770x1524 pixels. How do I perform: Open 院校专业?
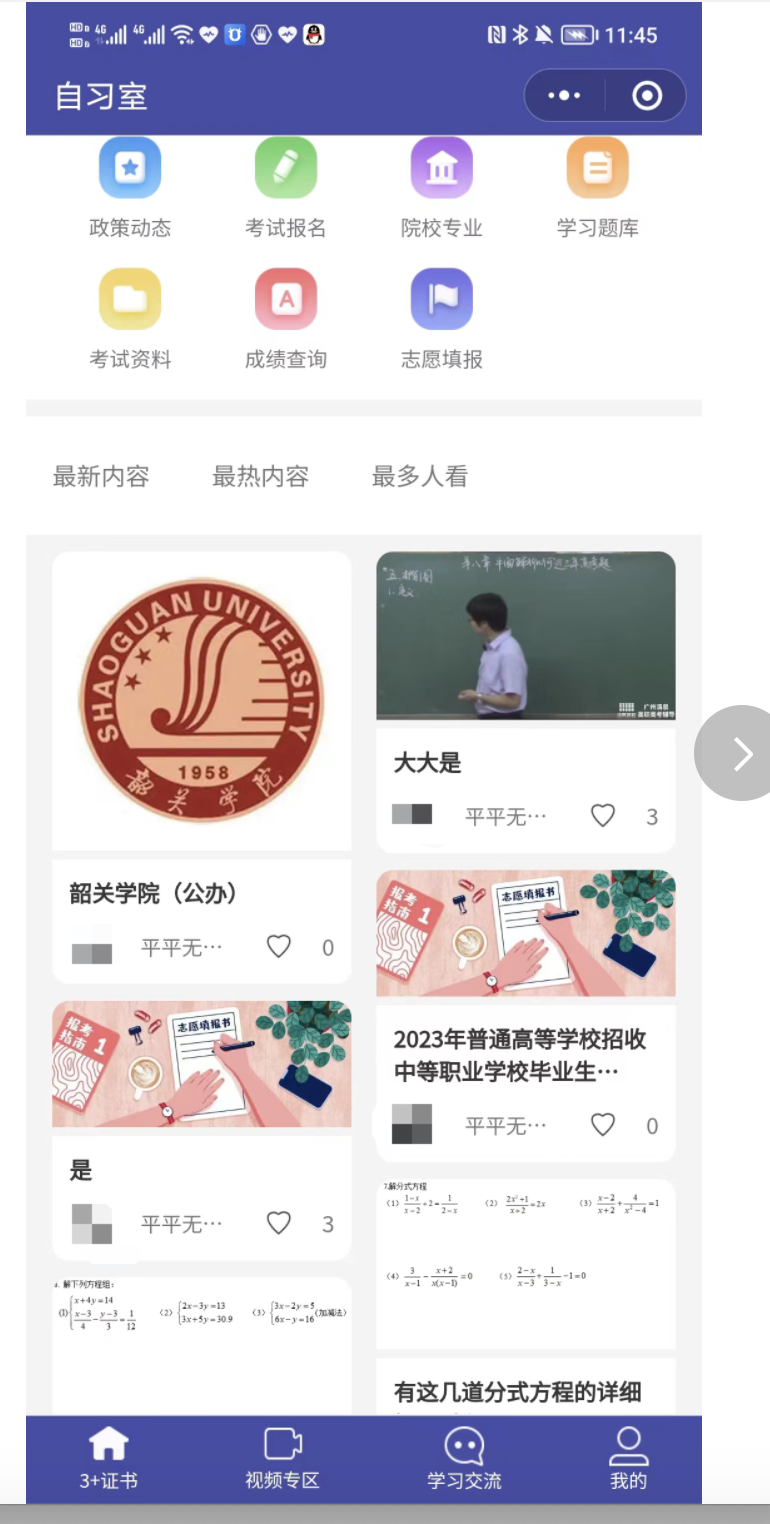click(x=442, y=188)
